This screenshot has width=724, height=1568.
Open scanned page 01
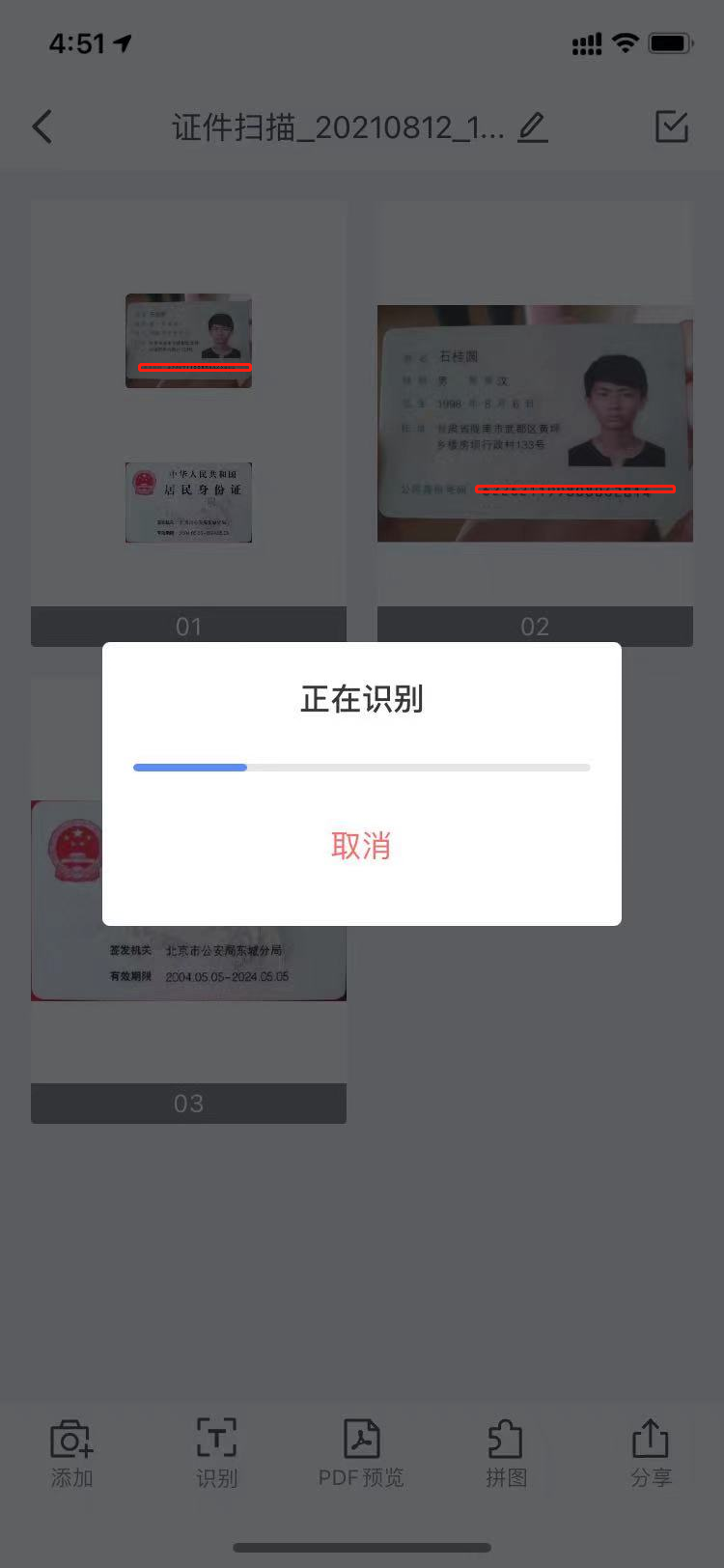[x=188, y=415]
